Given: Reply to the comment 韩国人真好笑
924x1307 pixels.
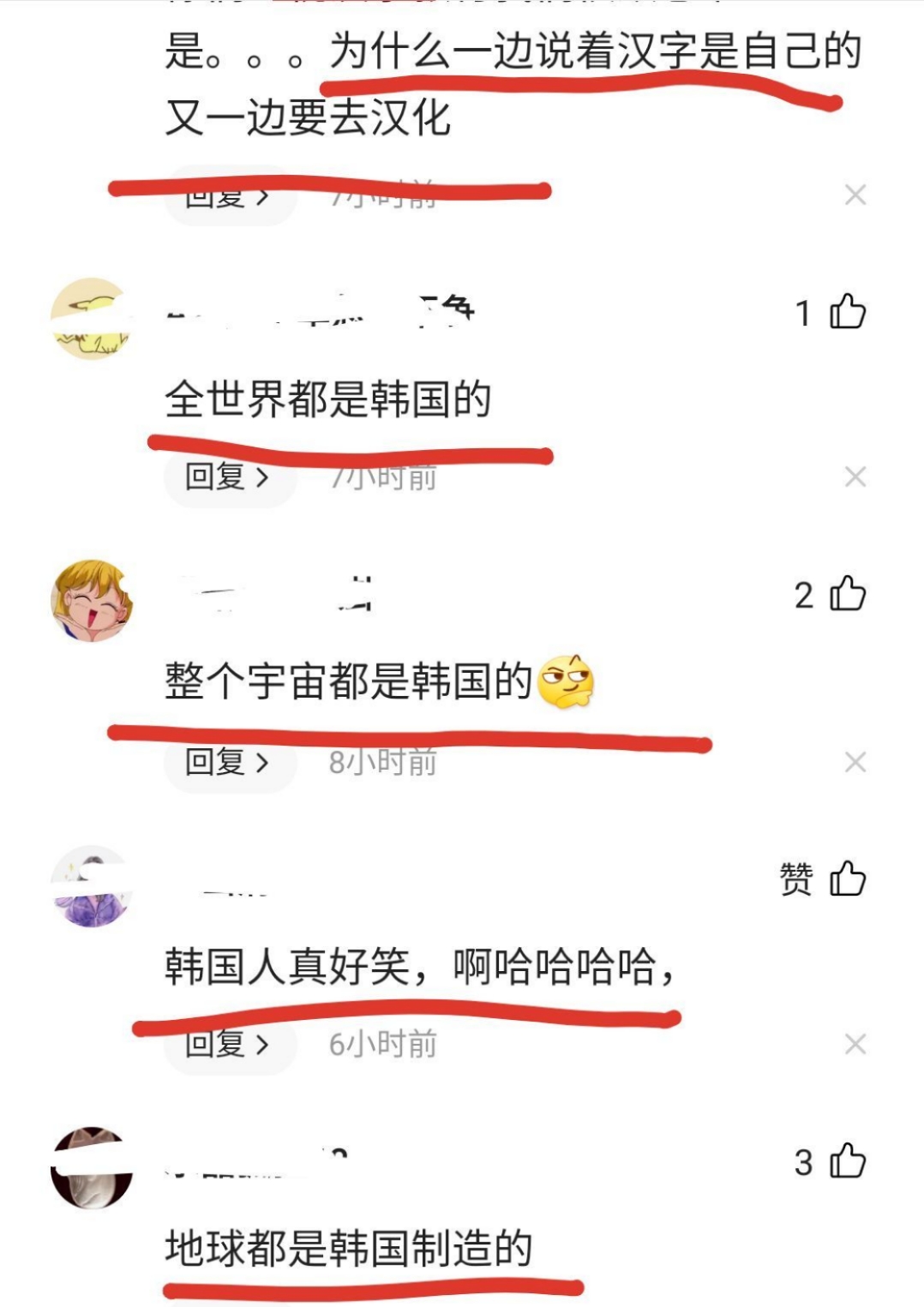Looking at the screenshot, I should tap(228, 1044).
